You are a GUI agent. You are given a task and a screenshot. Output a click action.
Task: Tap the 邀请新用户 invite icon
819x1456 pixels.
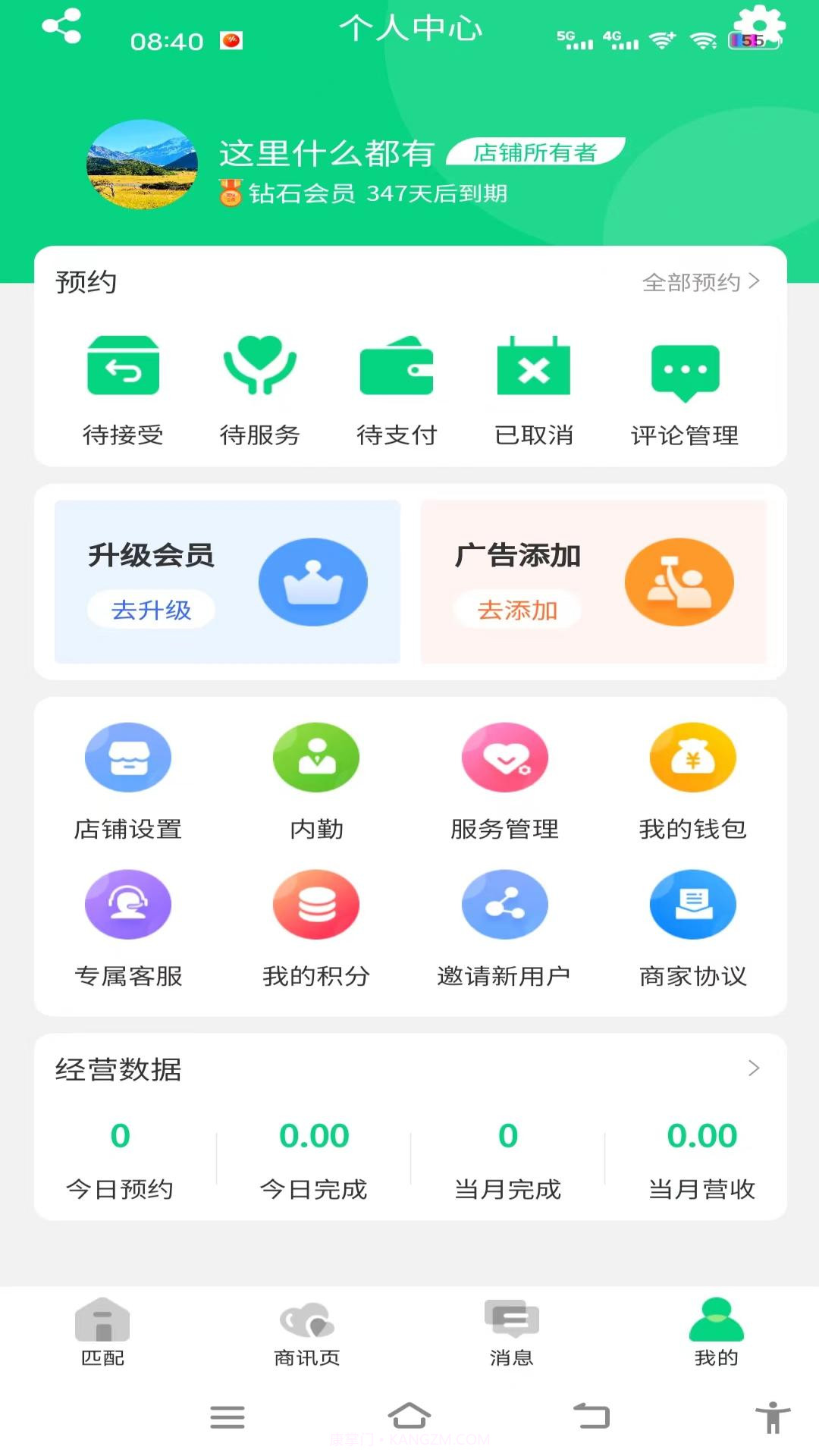click(x=504, y=905)
